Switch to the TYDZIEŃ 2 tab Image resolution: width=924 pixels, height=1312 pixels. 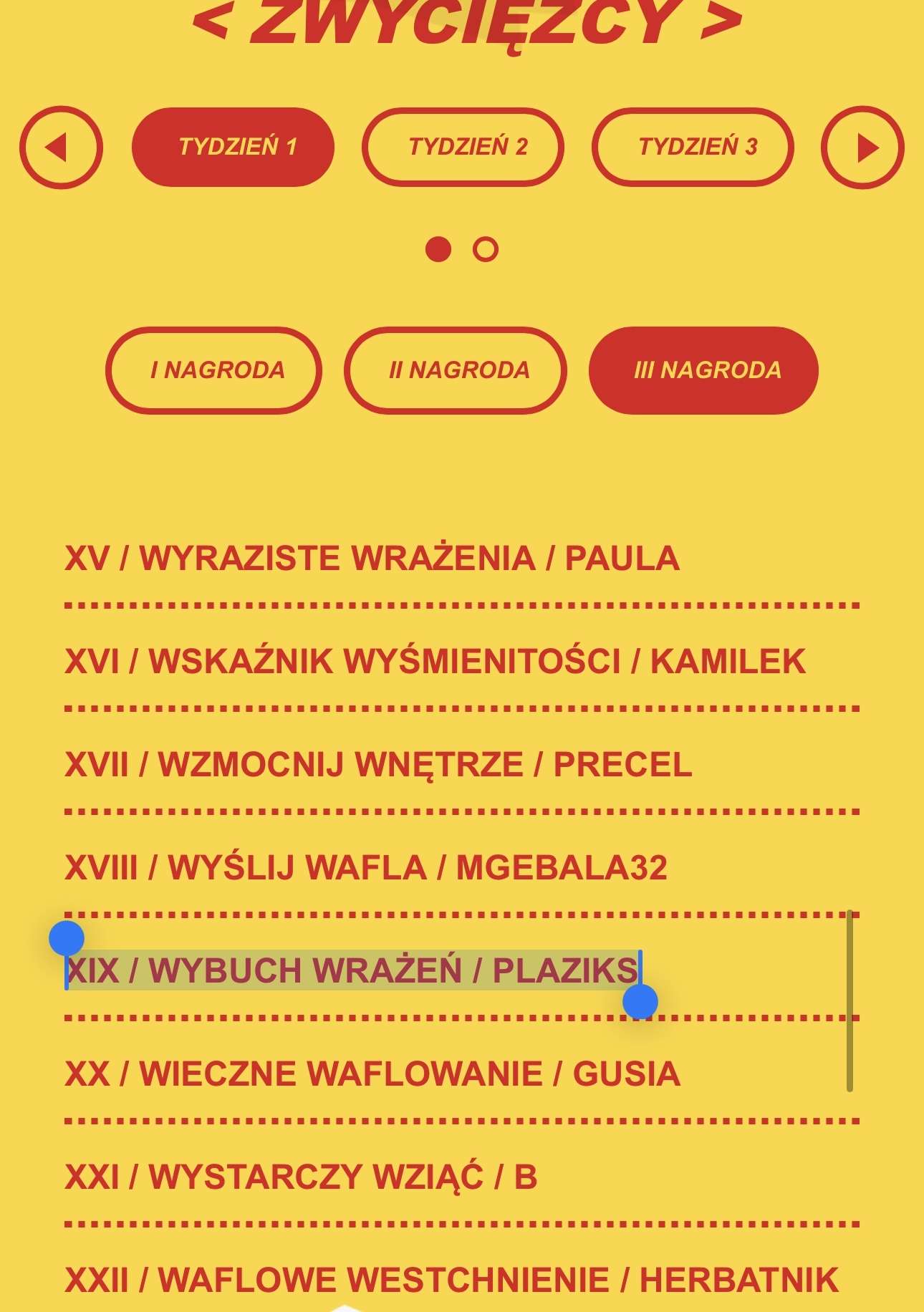(463, 148)
